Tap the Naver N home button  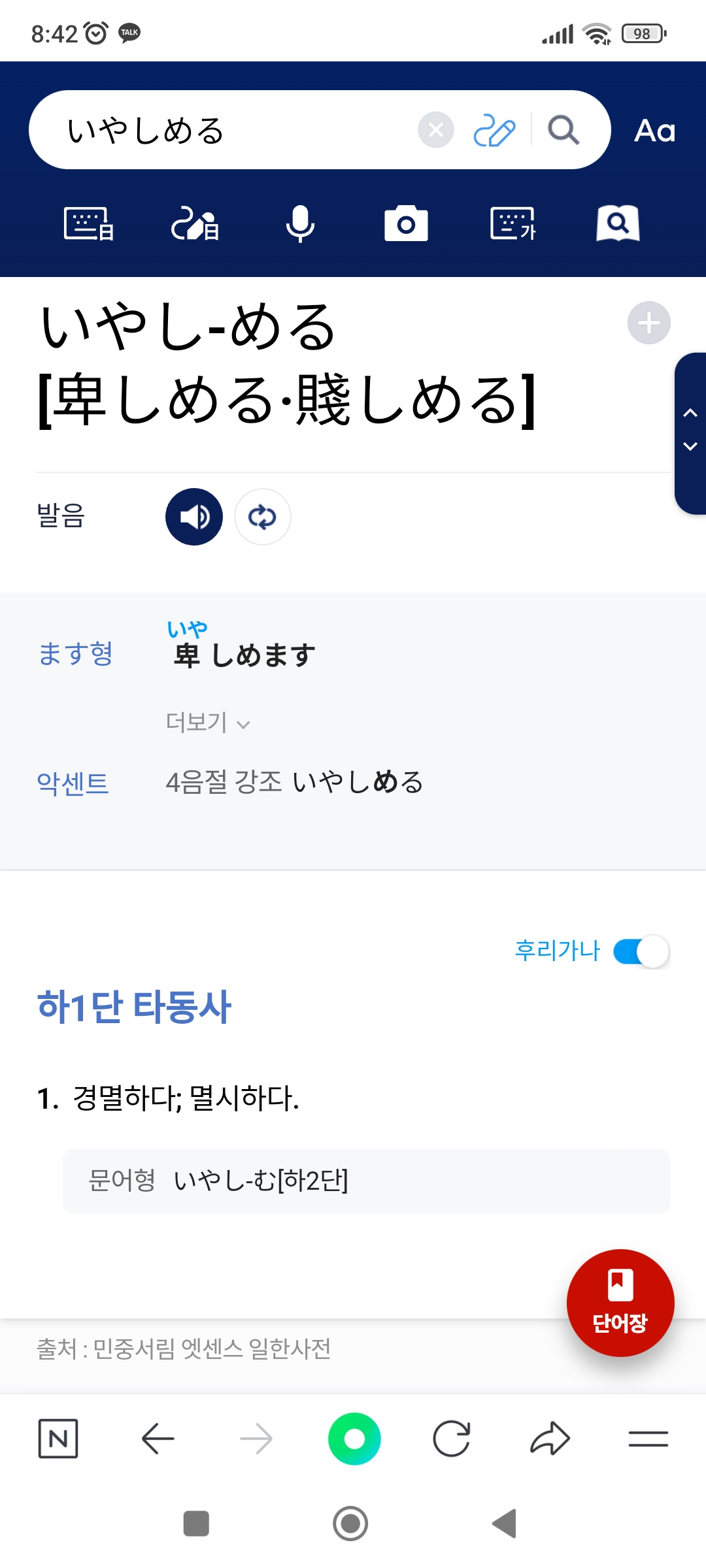(58, 1439)
